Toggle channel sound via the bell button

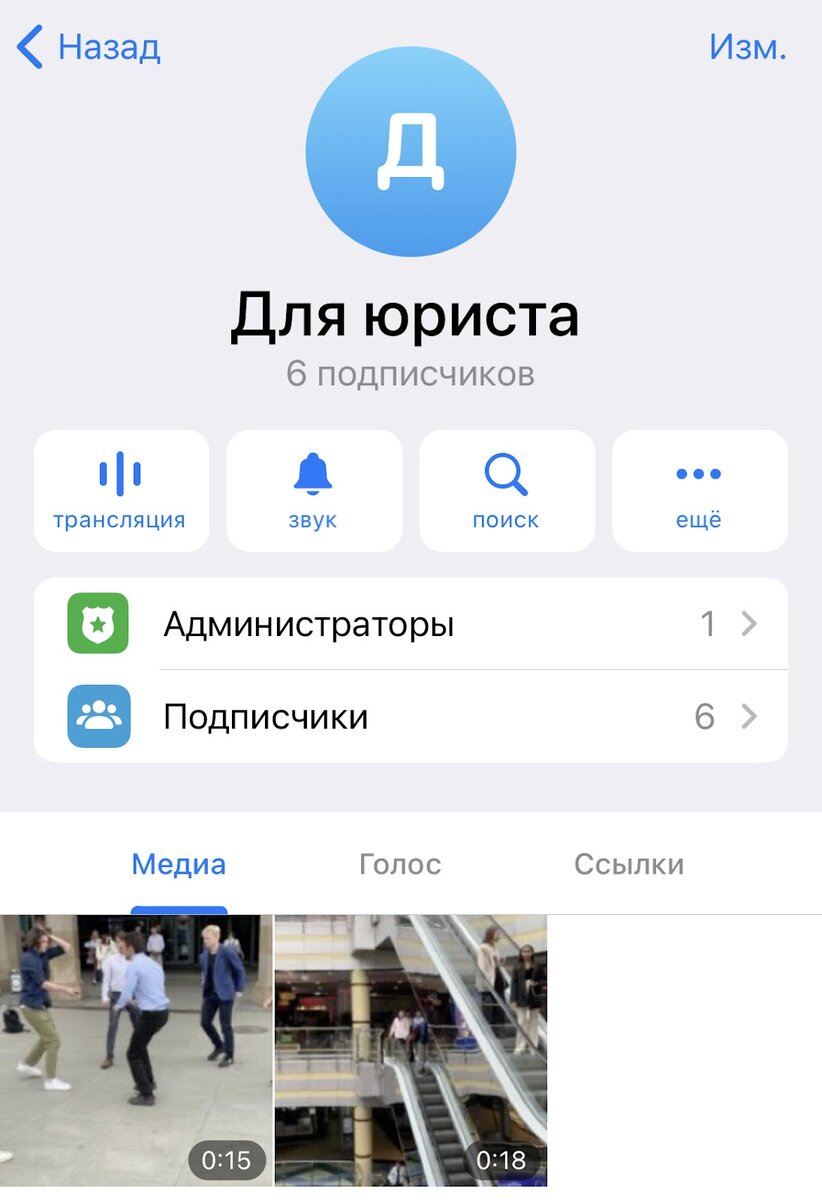point(314,490)
